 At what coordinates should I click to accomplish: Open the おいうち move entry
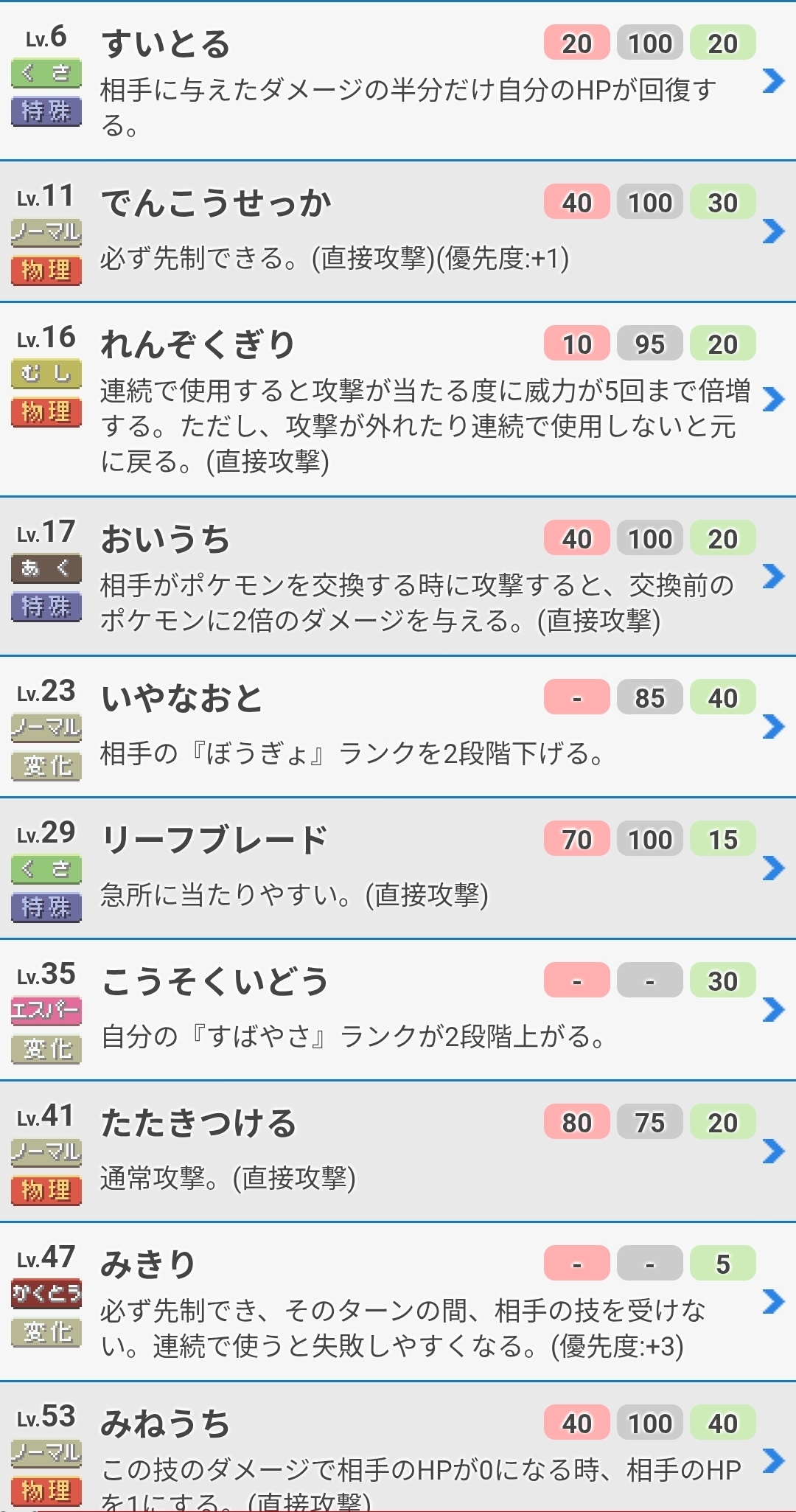point(398,576)
